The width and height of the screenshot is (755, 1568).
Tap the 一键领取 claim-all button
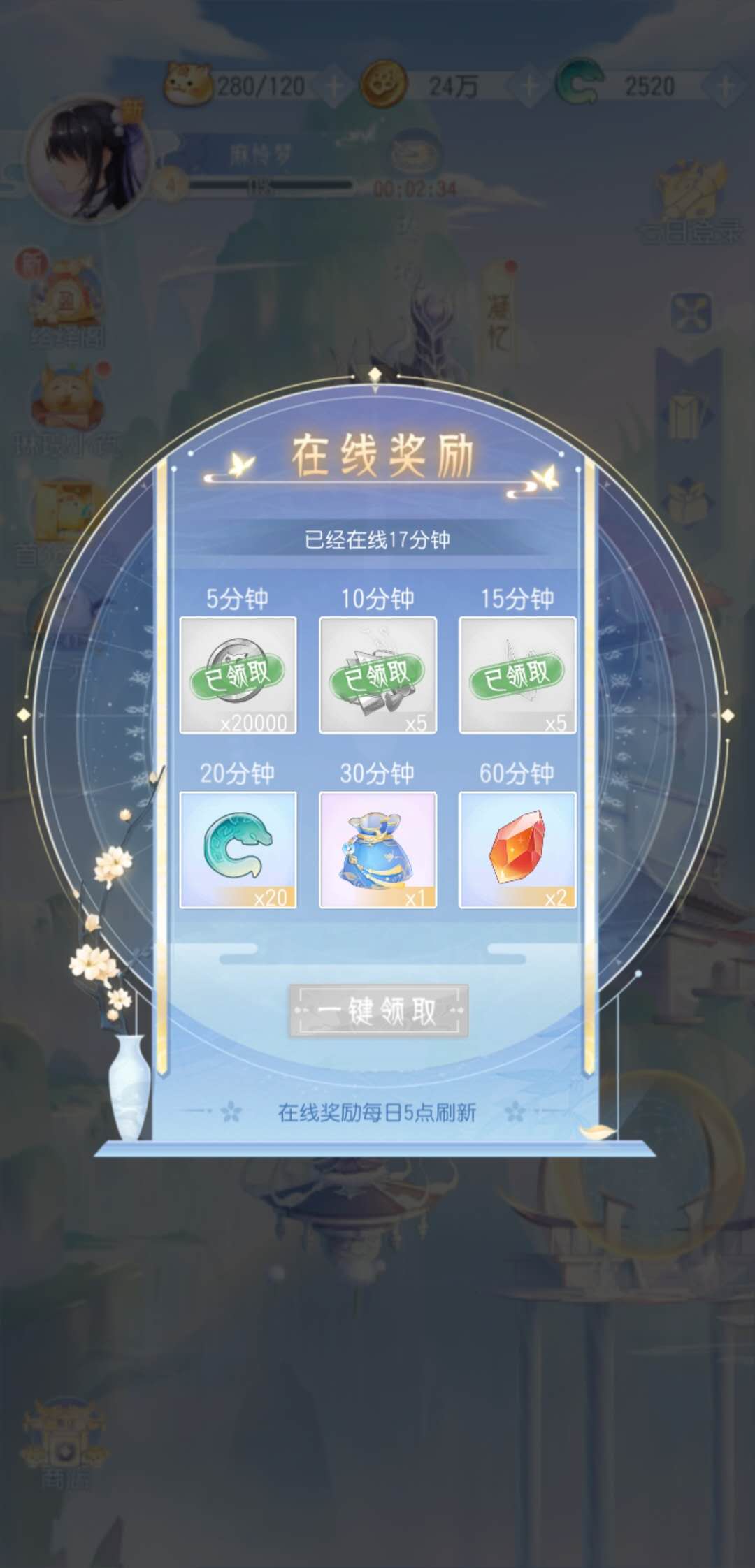coord(378,1010)
